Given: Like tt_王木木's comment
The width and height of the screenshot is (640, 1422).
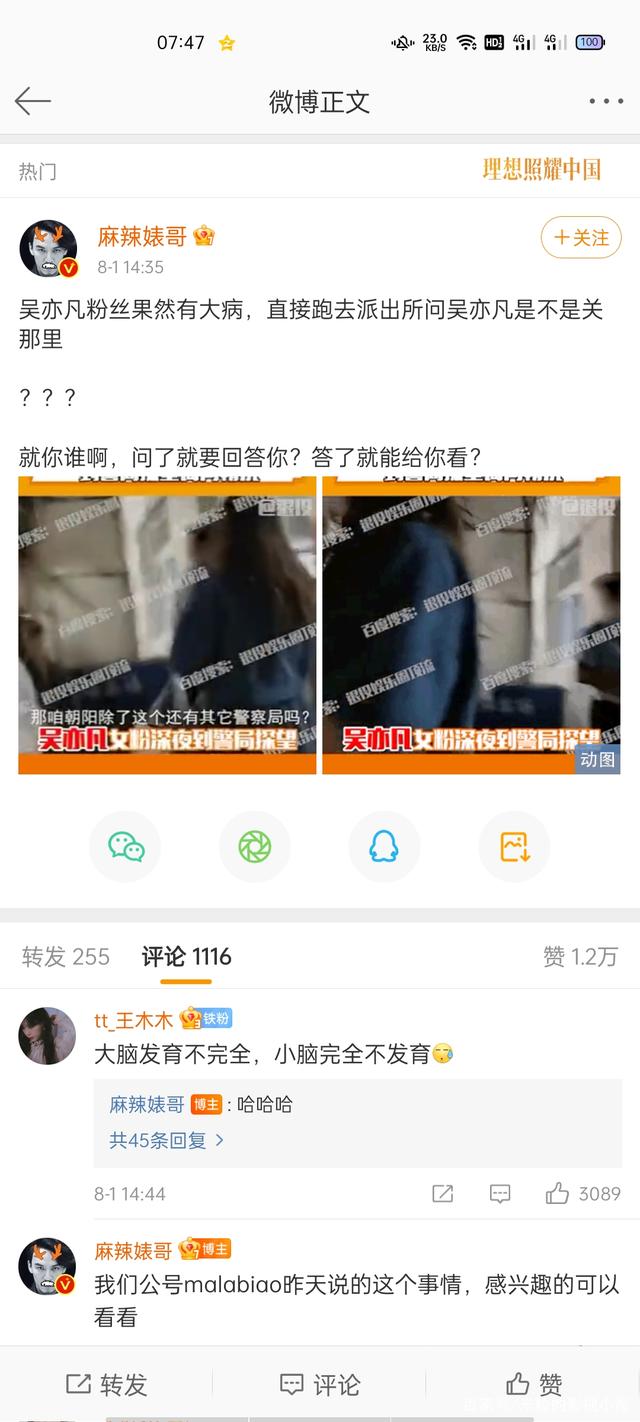Looking at the screenshot, I should click(x=558, y=1193).
